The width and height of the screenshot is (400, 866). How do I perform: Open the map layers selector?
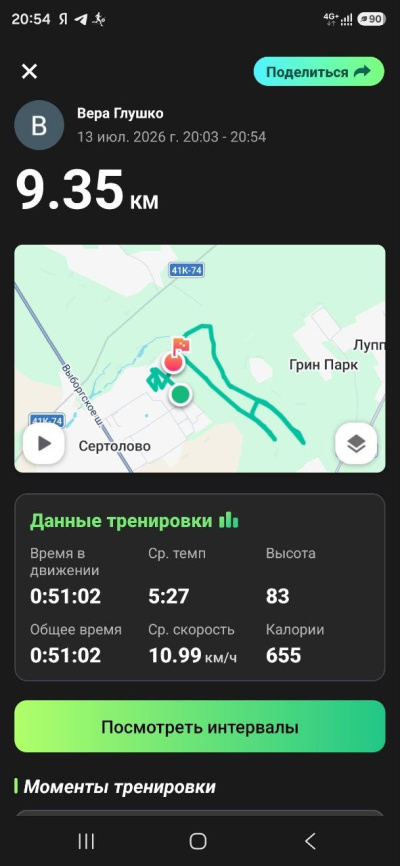click(x=356, y=443)
